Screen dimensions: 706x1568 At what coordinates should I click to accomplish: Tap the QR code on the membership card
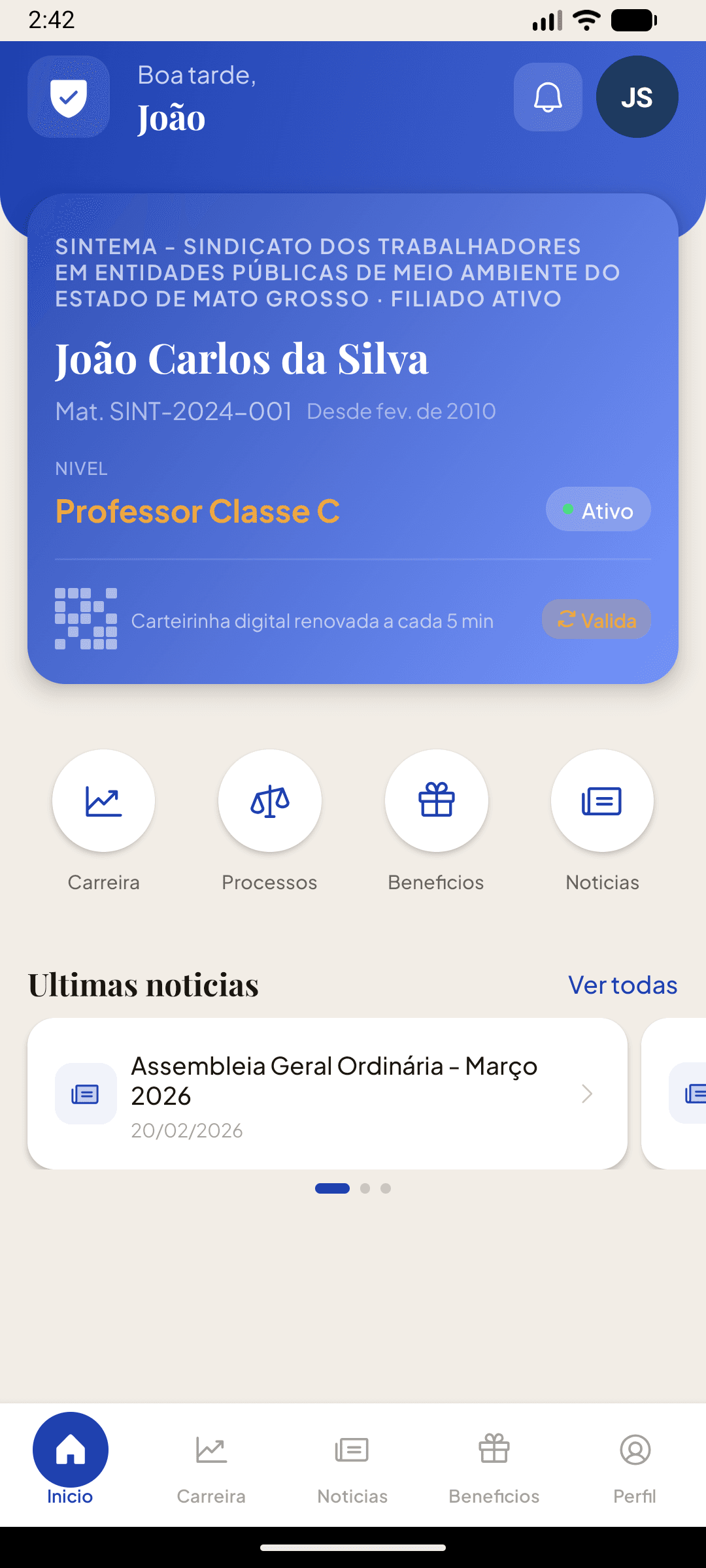[86, 619]
